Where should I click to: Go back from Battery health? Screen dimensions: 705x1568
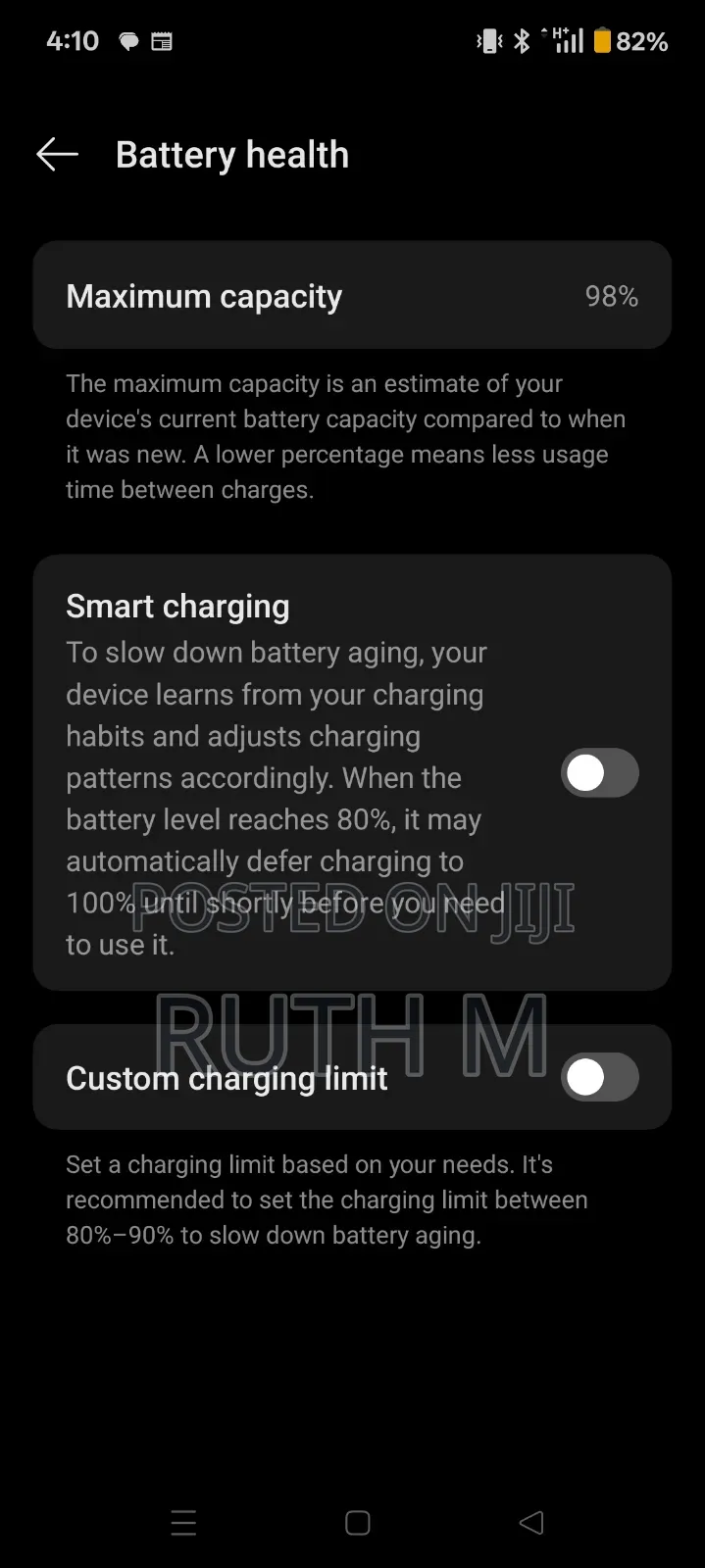pos(57,155)
